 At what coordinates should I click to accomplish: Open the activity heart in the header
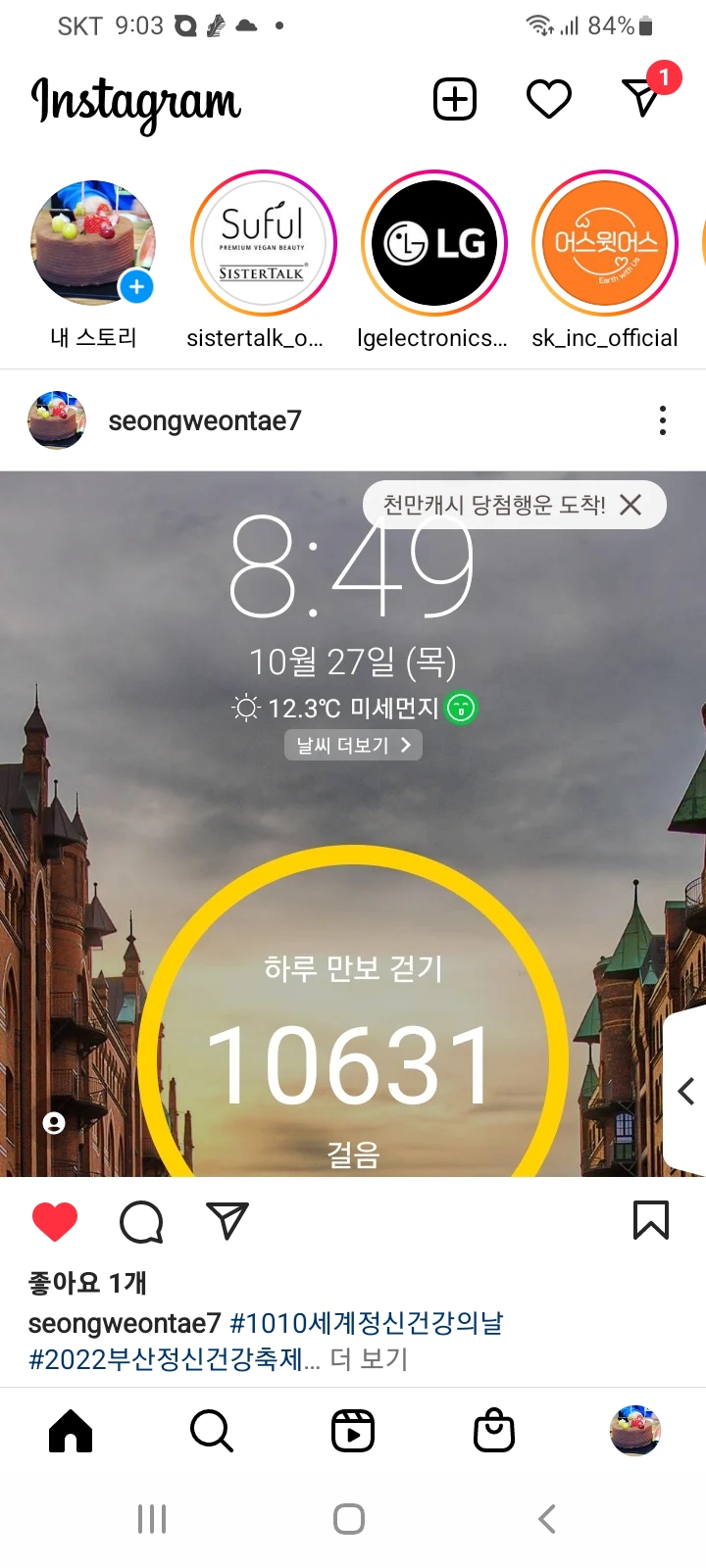click(x=548, y=99)
